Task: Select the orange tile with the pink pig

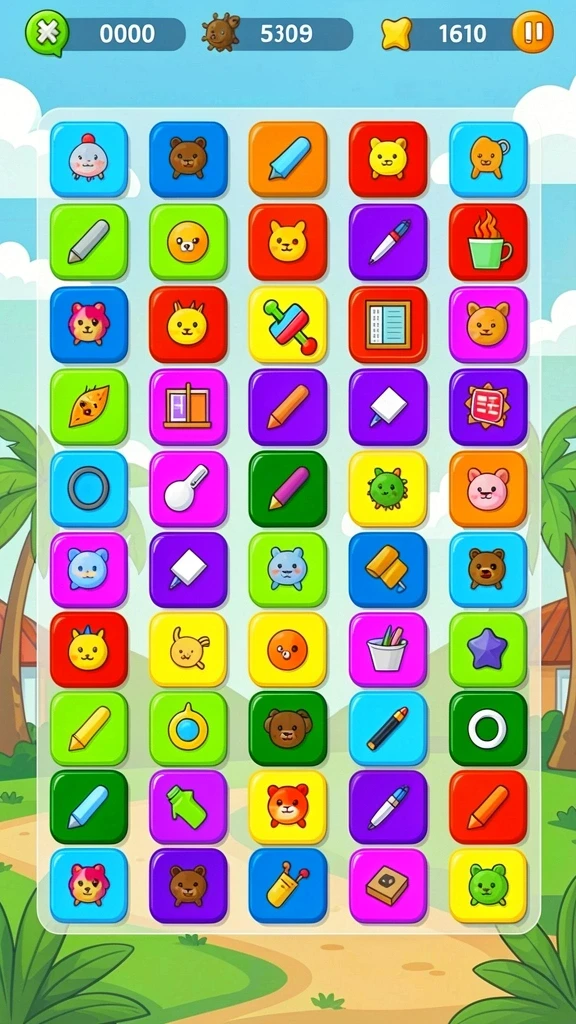Action: point(488,489)
